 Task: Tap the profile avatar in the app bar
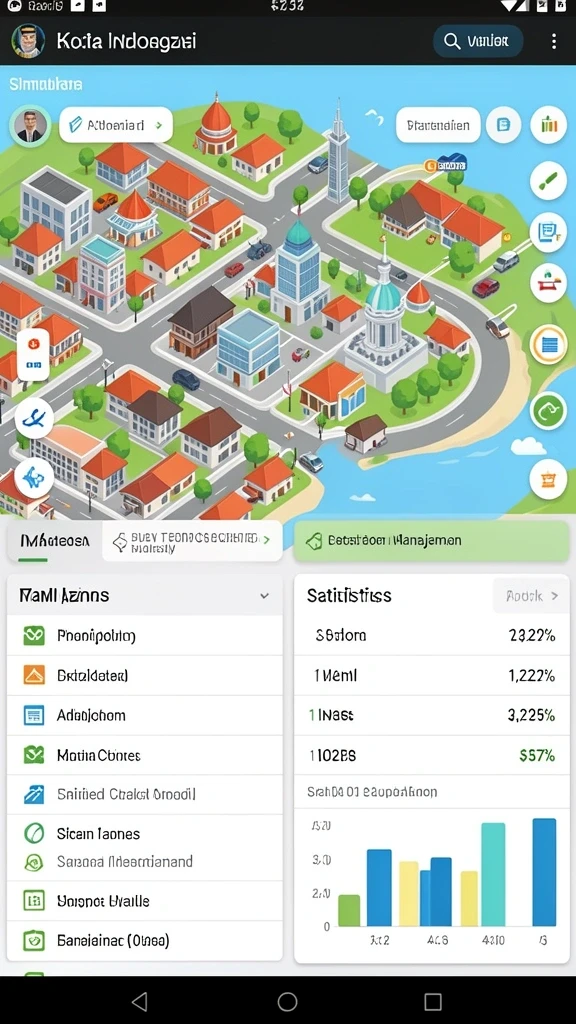tap(28, 41)
